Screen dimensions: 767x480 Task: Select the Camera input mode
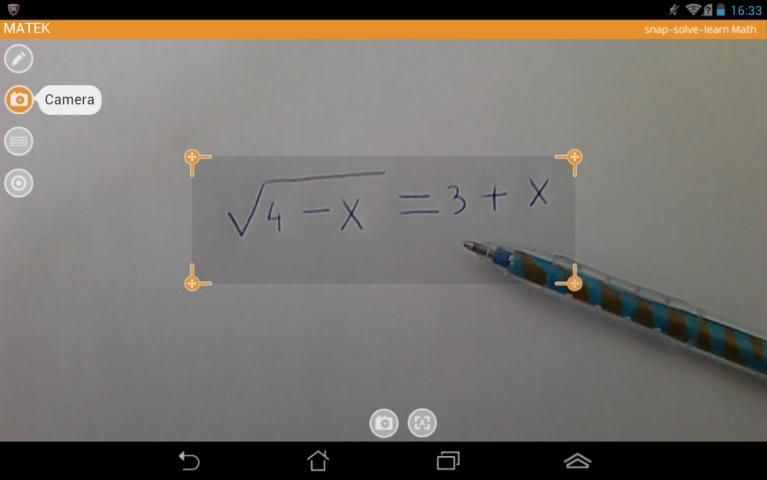tap(19, 100)
